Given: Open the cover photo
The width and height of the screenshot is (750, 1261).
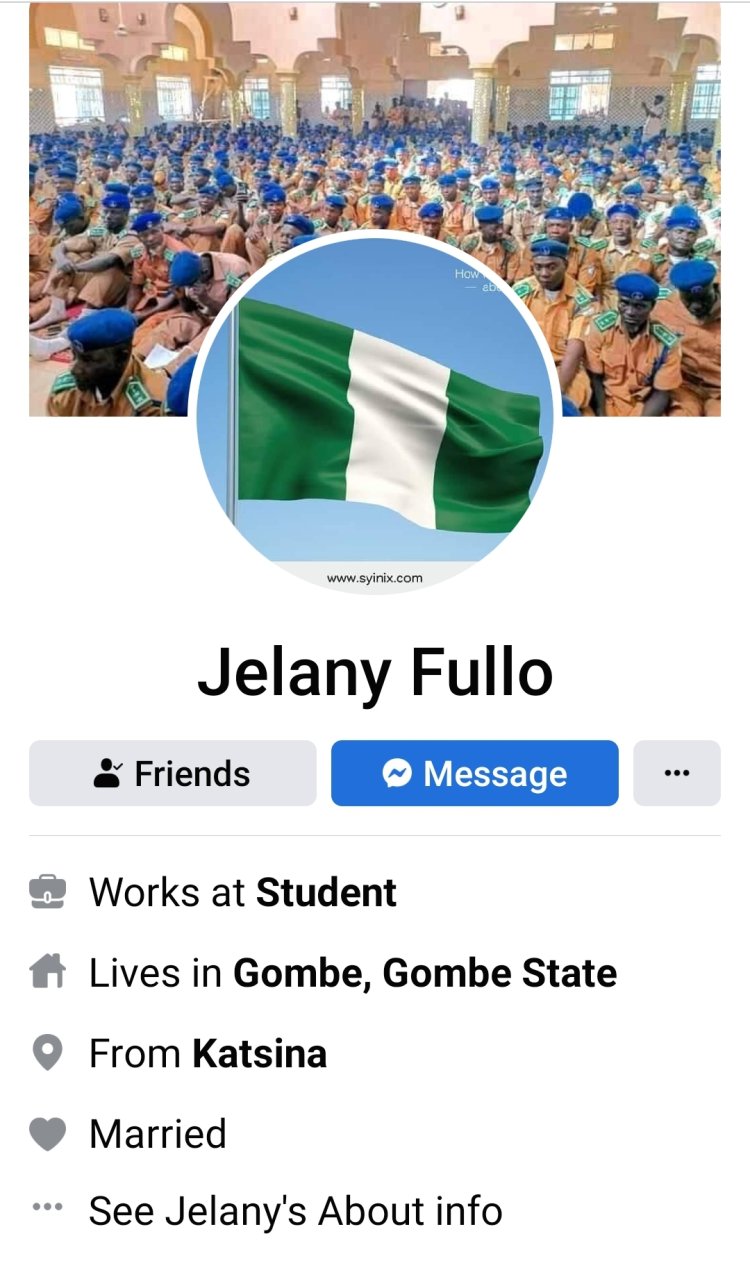Looking at the screenshot, I should (375, 120).
